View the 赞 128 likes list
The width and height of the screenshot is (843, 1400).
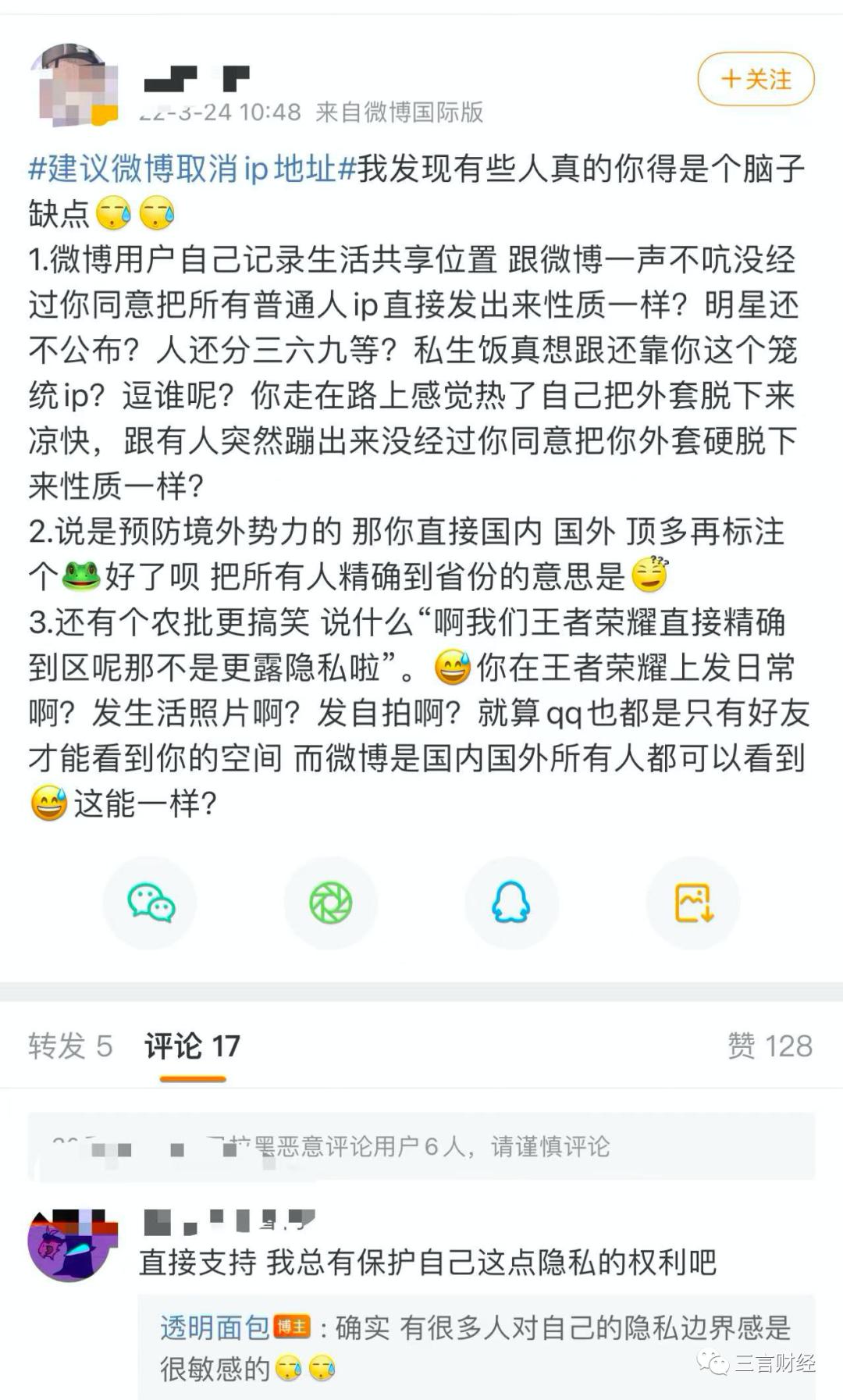770,1046
